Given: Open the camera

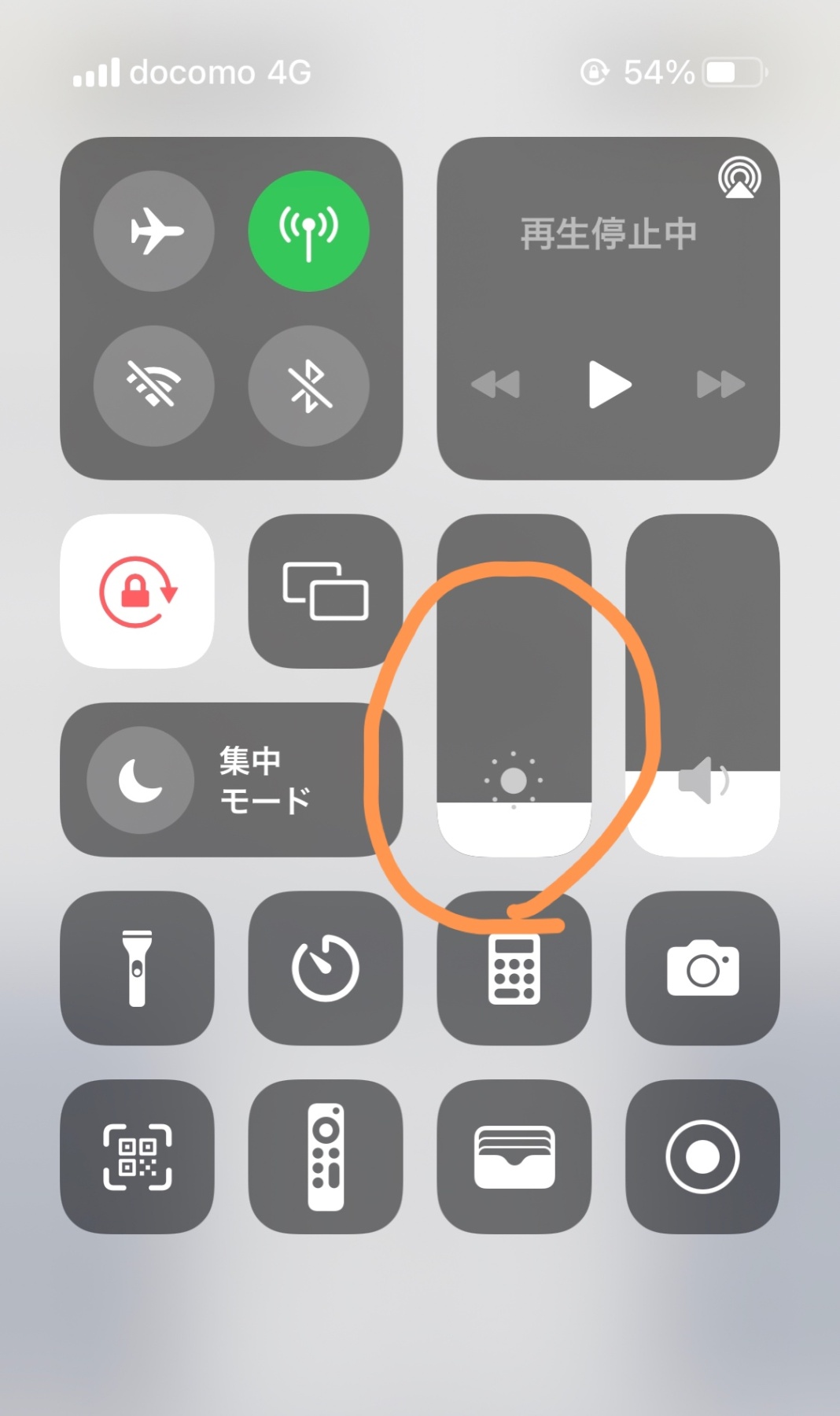Looking at the screenshot, I should click(x=702, y=968).
